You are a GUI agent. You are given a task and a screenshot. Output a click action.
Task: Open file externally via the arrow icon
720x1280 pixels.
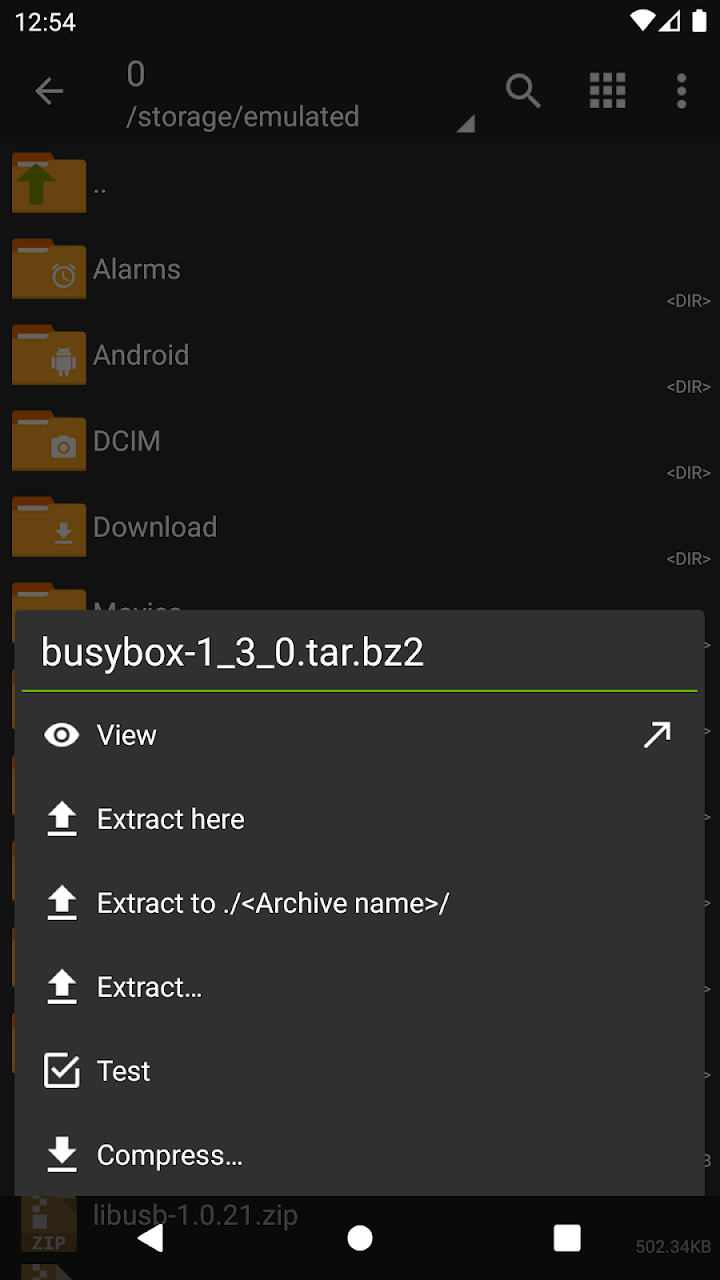point(657,735)
